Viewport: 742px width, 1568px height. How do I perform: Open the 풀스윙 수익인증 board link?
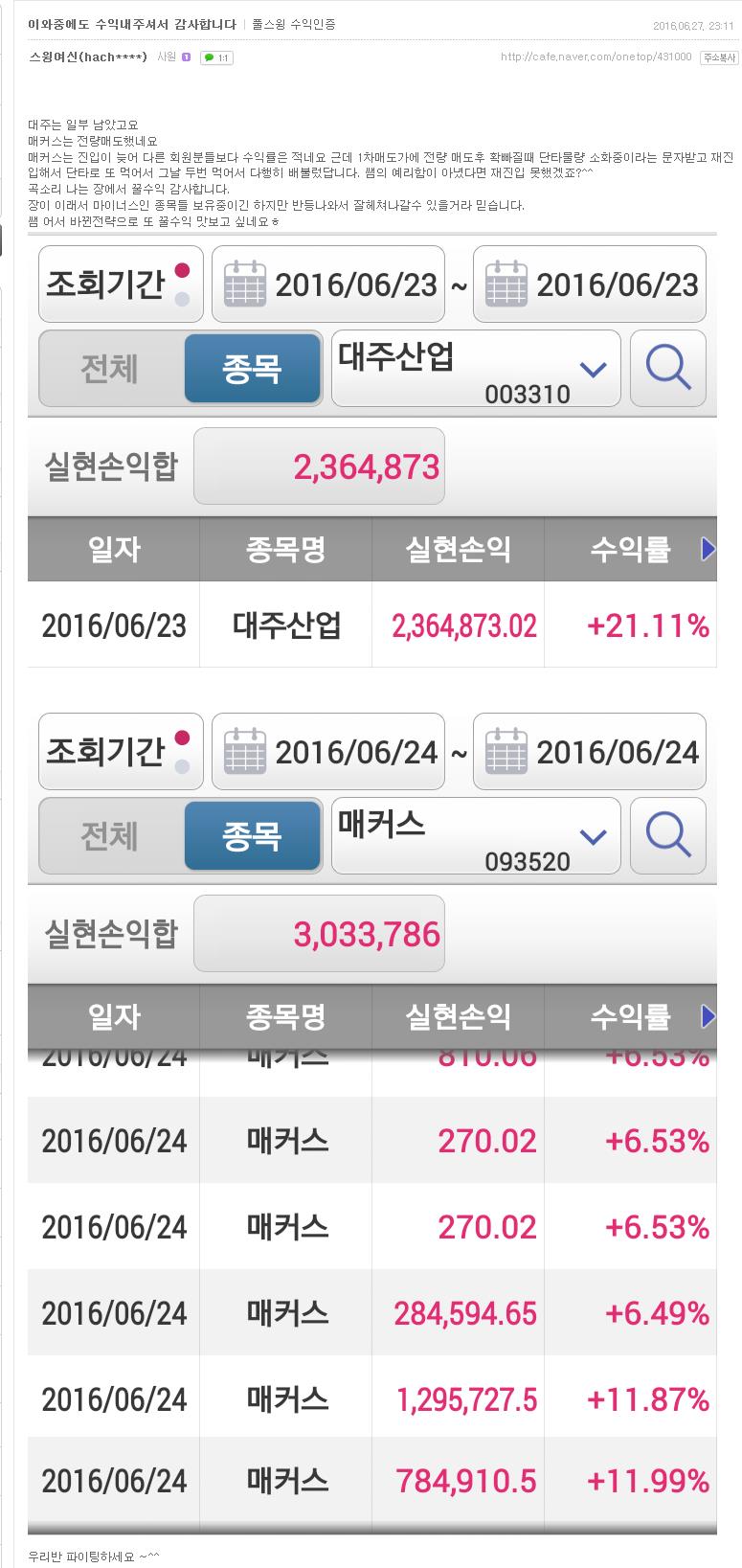coord(293,24)
